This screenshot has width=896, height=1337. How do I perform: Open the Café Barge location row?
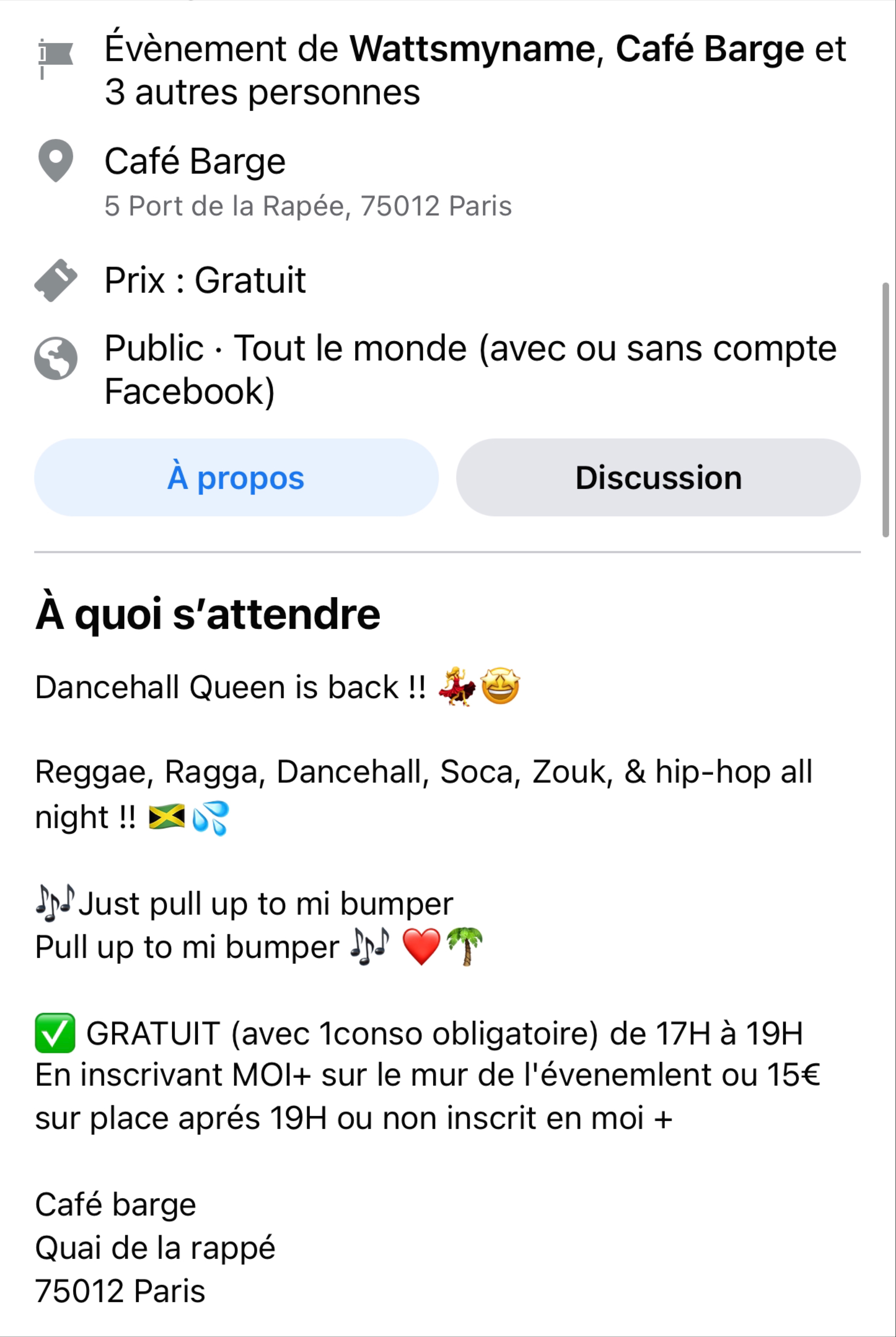point(195,162)
